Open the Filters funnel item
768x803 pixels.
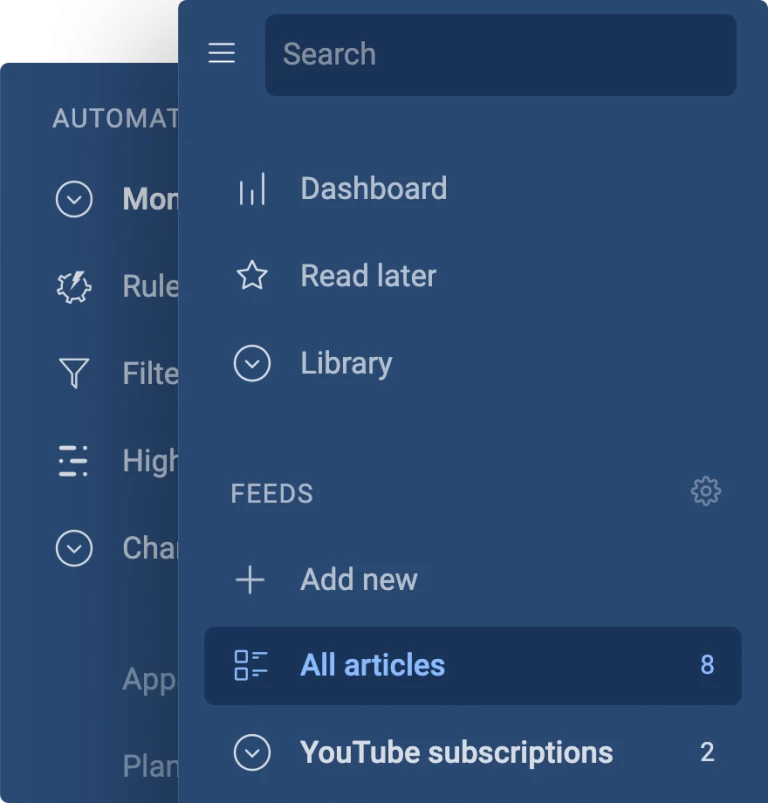tap(74, 374)
